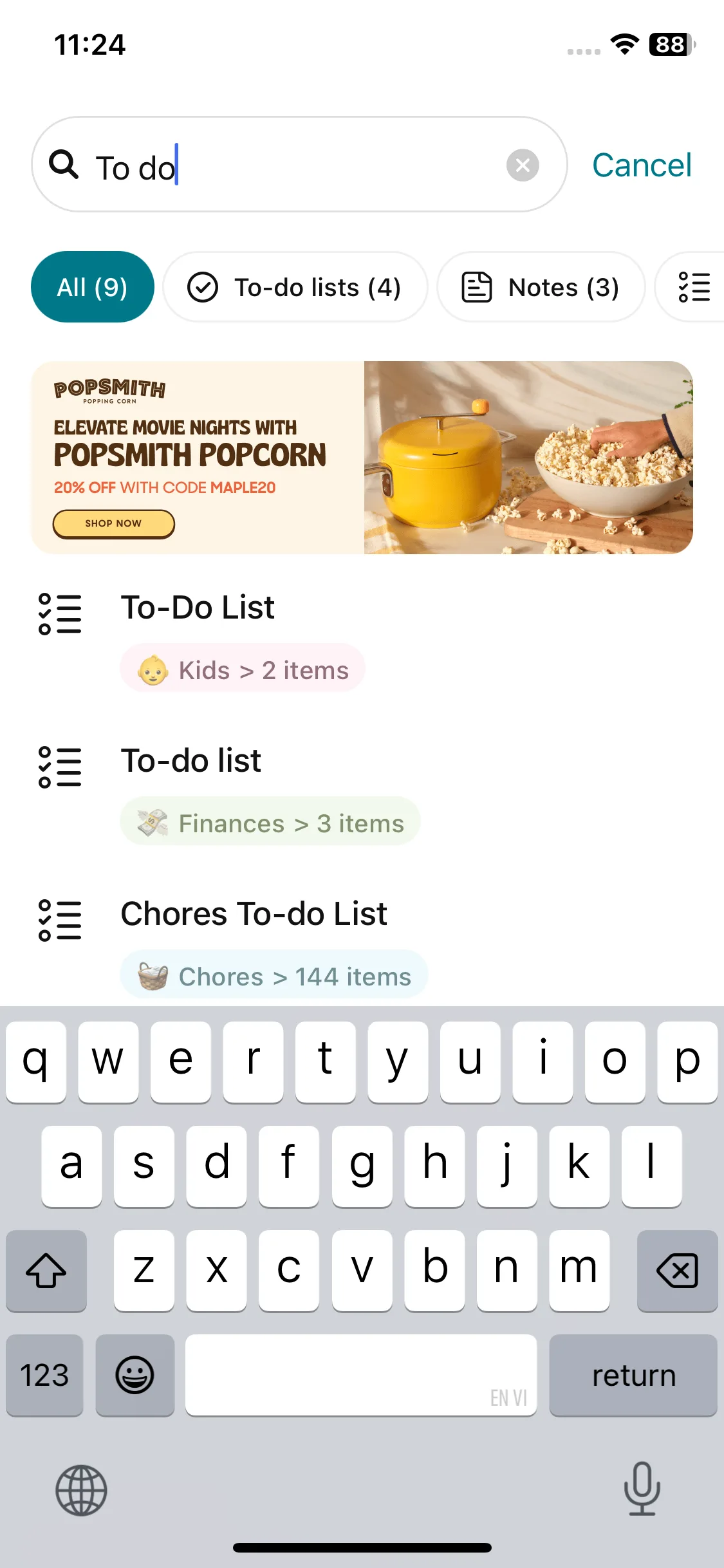Hit the return key on the keyboard
Image resolution: width=724 pixels, height=1568 pixels.
click(x=633, y=1376)
